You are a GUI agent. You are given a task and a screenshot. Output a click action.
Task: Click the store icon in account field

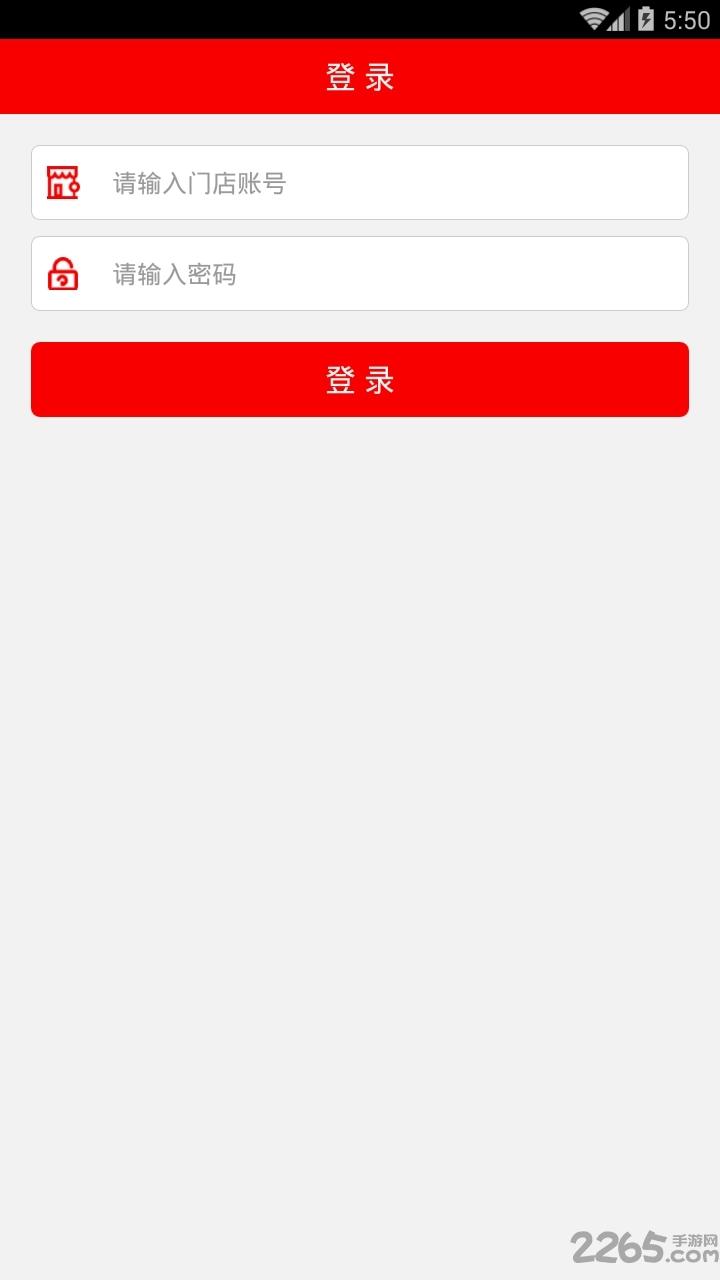[x=62, y=182]
